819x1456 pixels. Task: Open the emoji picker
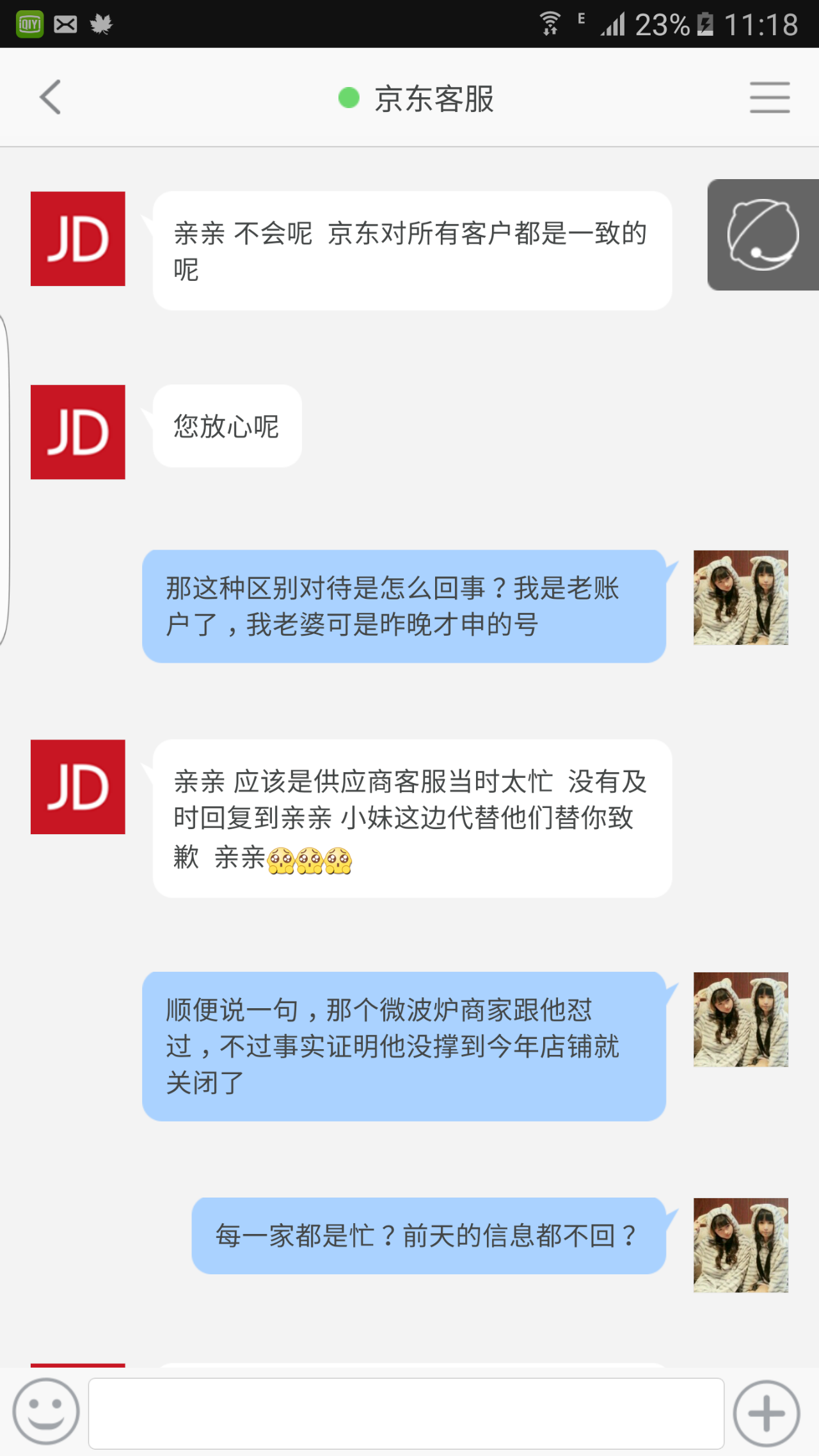click(x=46, y=1412)
